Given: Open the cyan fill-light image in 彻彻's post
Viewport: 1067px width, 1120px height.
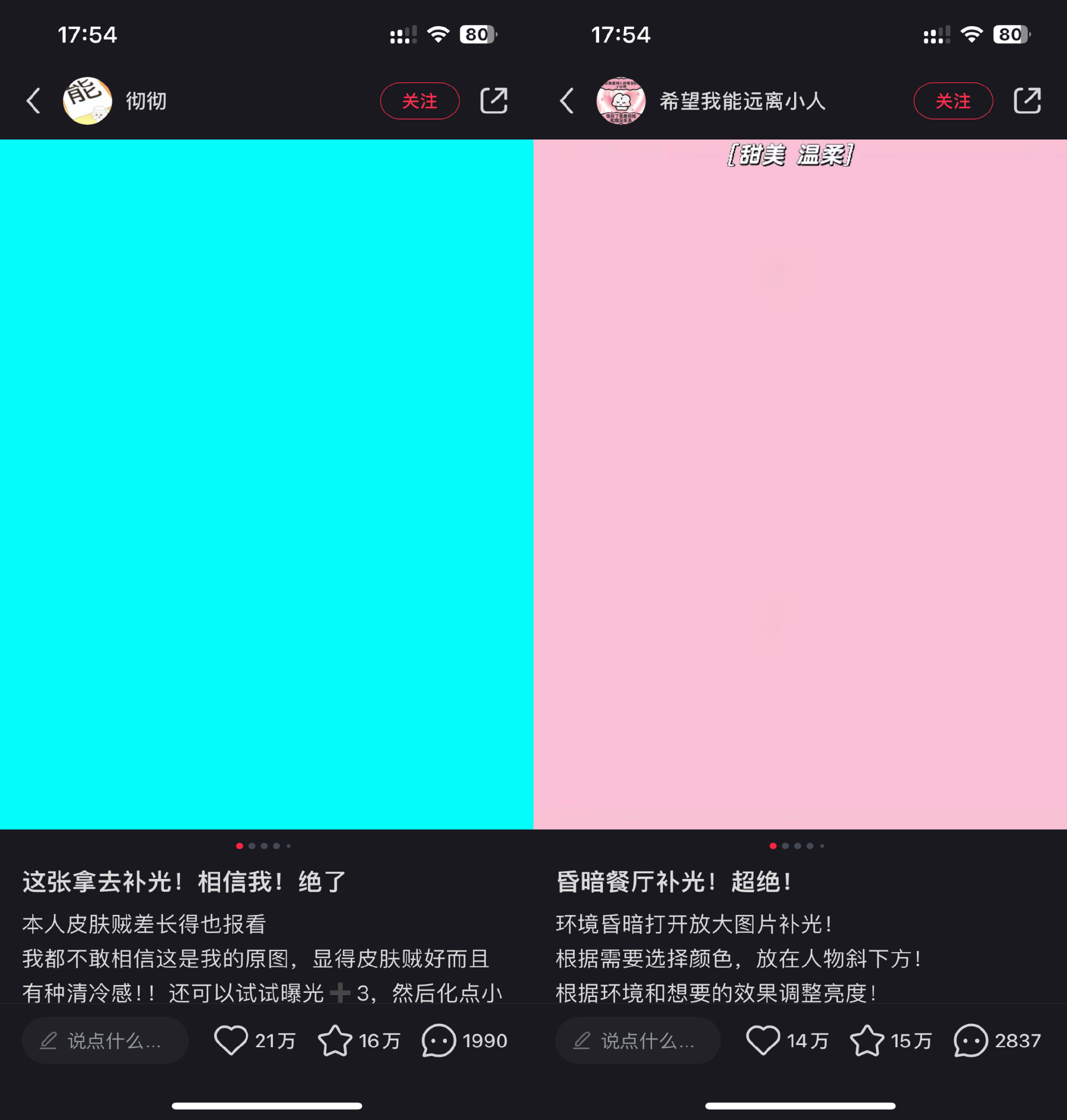Looking at the screenshot, I should click(x=266, y=483).
